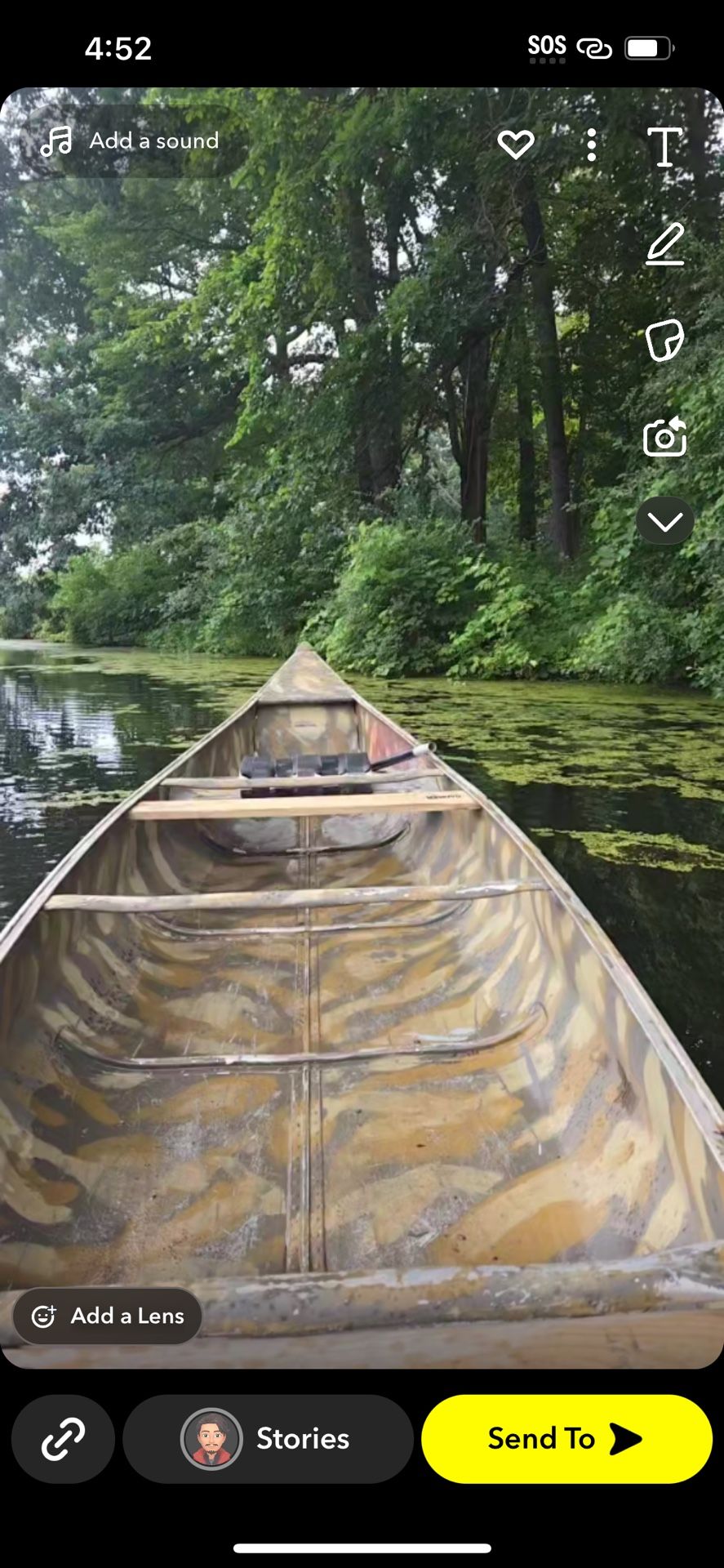724x1568 pixels.
Task: Open the three-dot overflow menu
Action: [x=592, y=145]
